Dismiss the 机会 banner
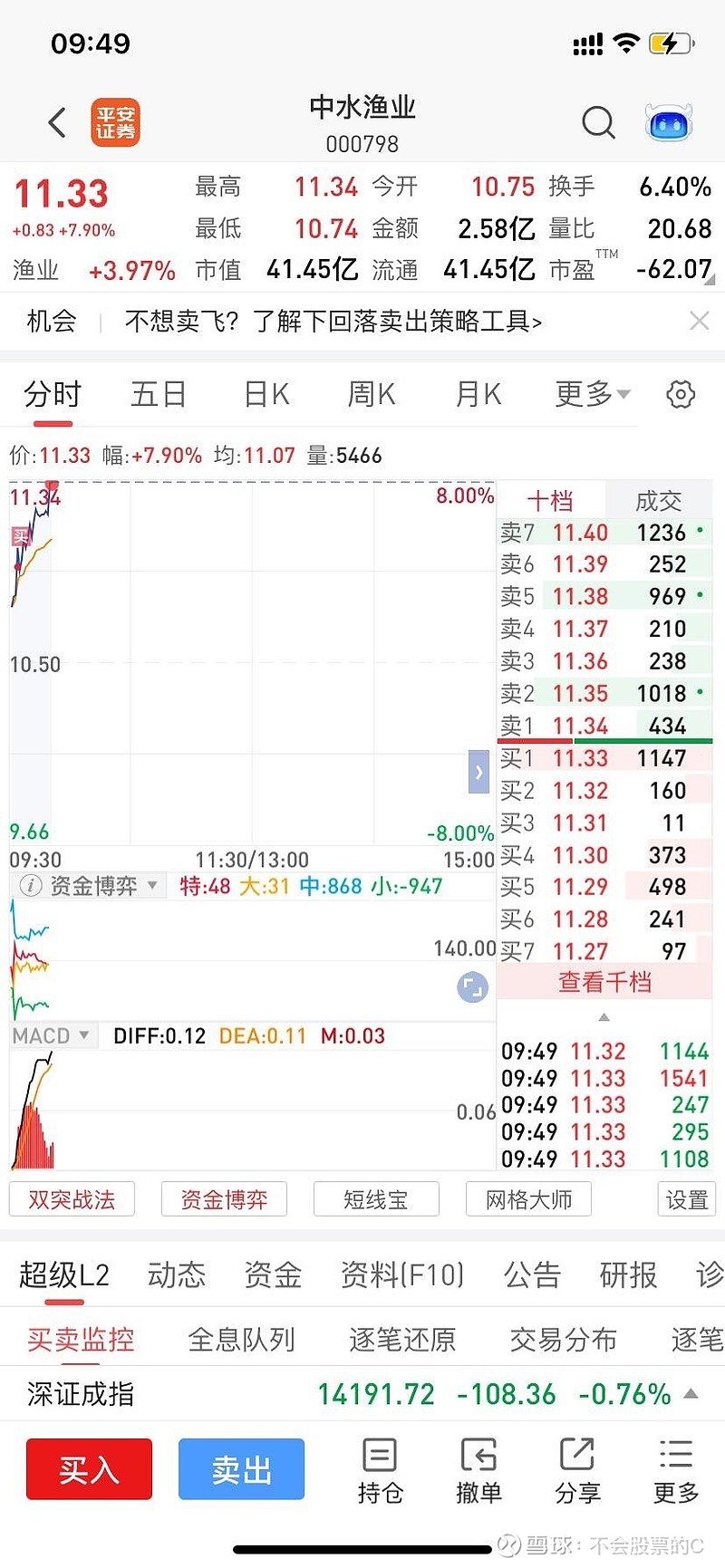This screenshot has width=725, height=1568. pos(699,321)
